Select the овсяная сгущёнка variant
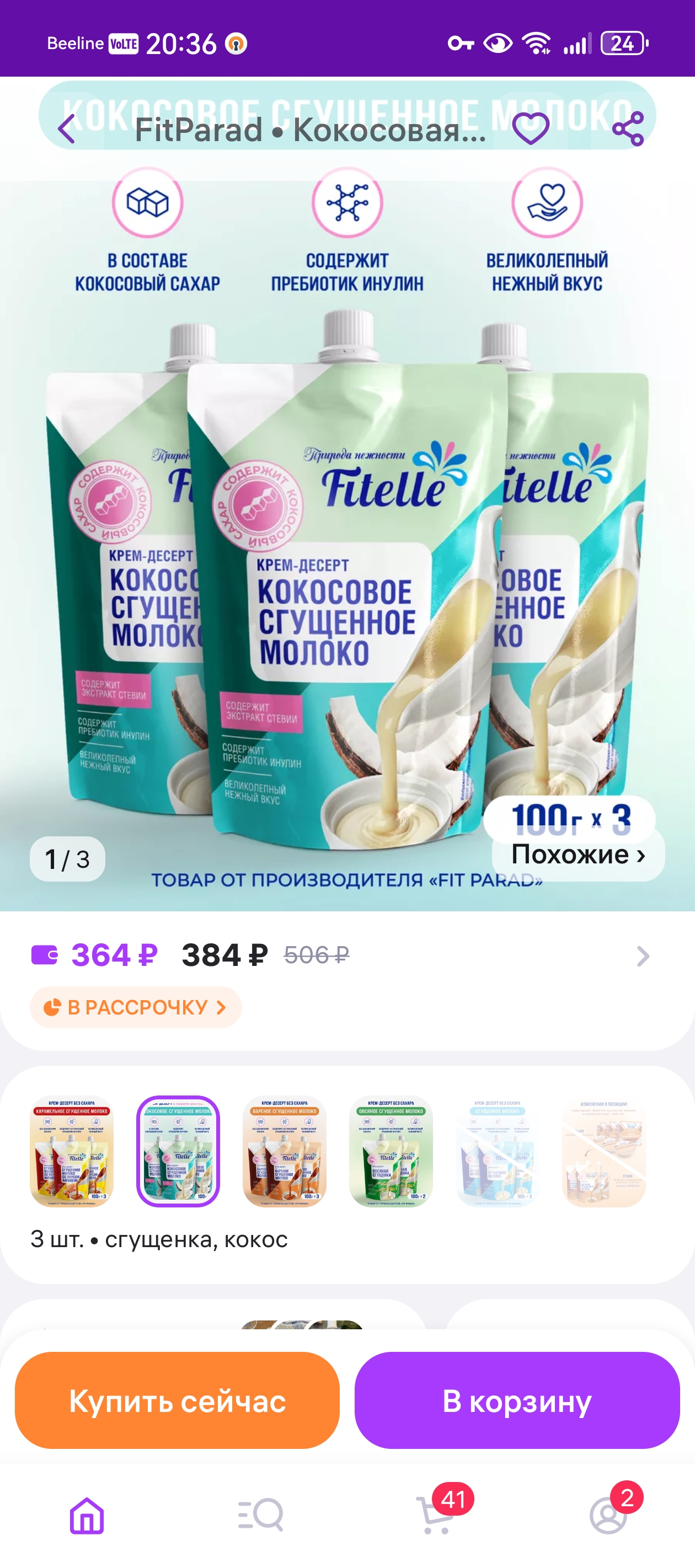Viewport: 695px width, 1568px height. click(x=391, y=1151)
